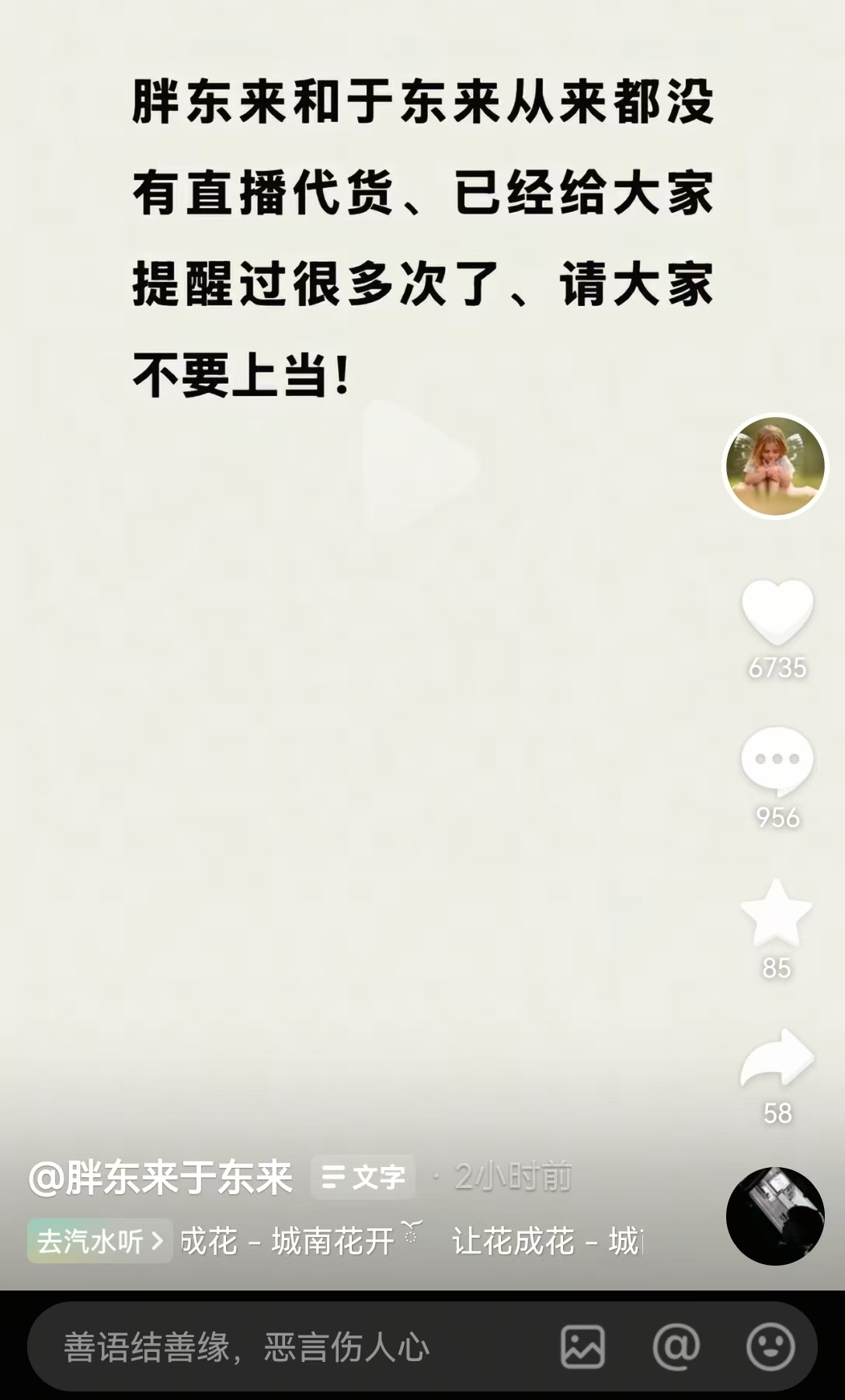Screen dimensions: 845x1400
Task: Open the emoji picker
Action: (x=770, y=1347)
